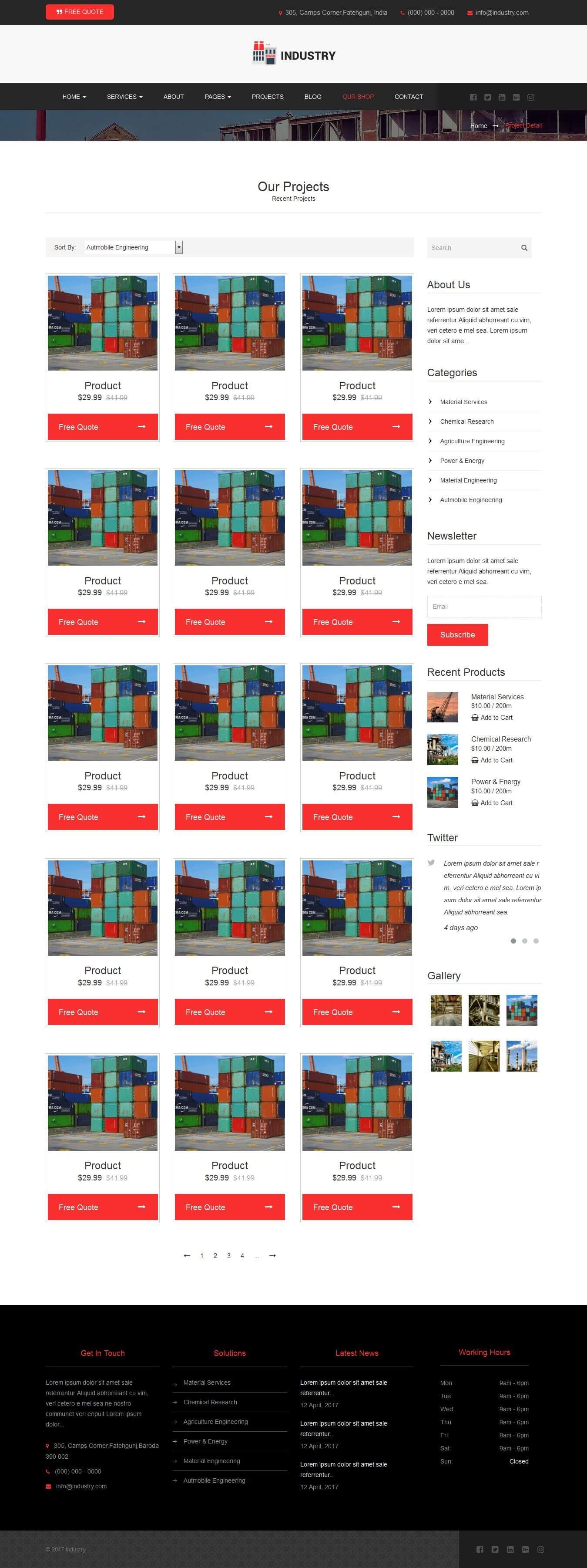Image resolution: width=587 pixels, height=1568 pixels.
Task: Visit the Blog section
Action: coord(313,97)
